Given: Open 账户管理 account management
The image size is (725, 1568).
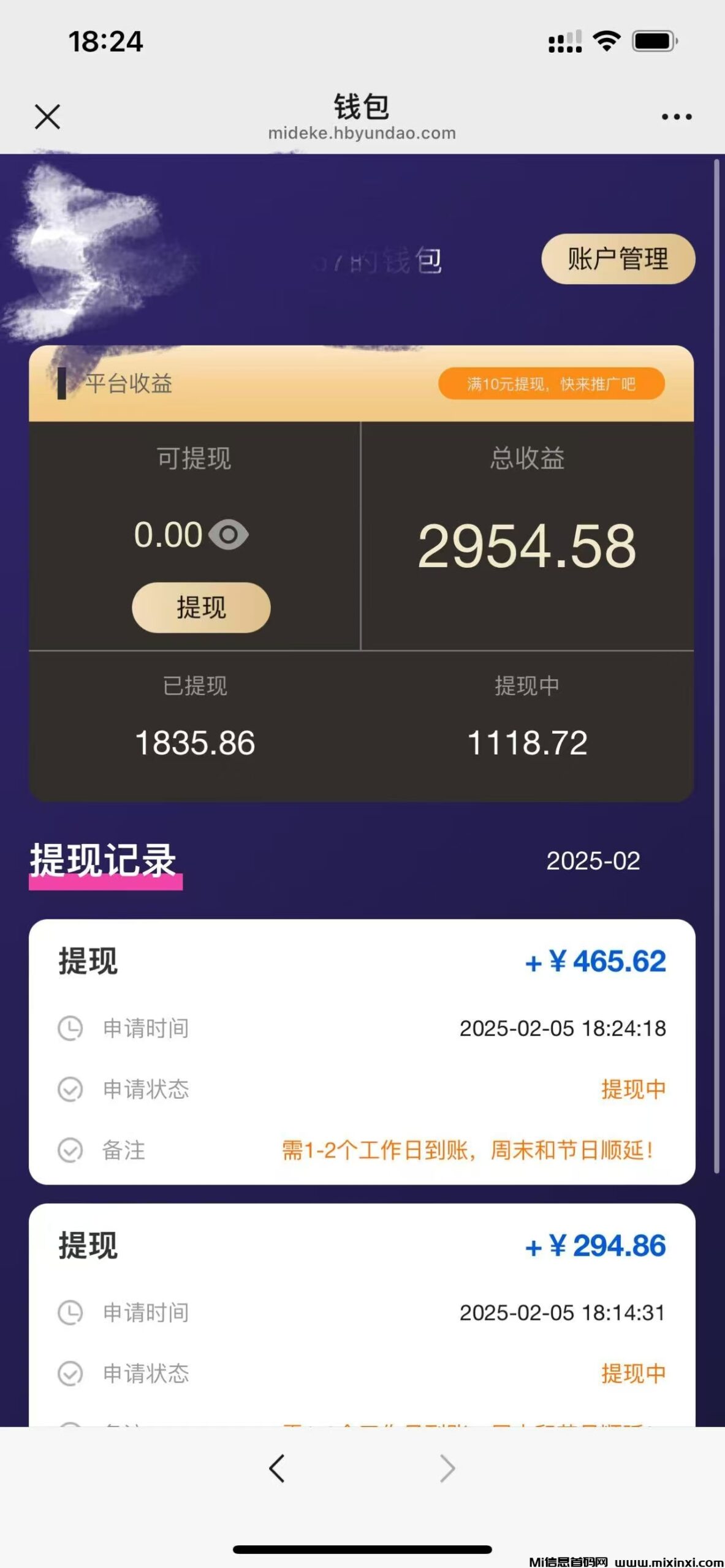Looking at the screenshot, I should click(x=619, y=259).
